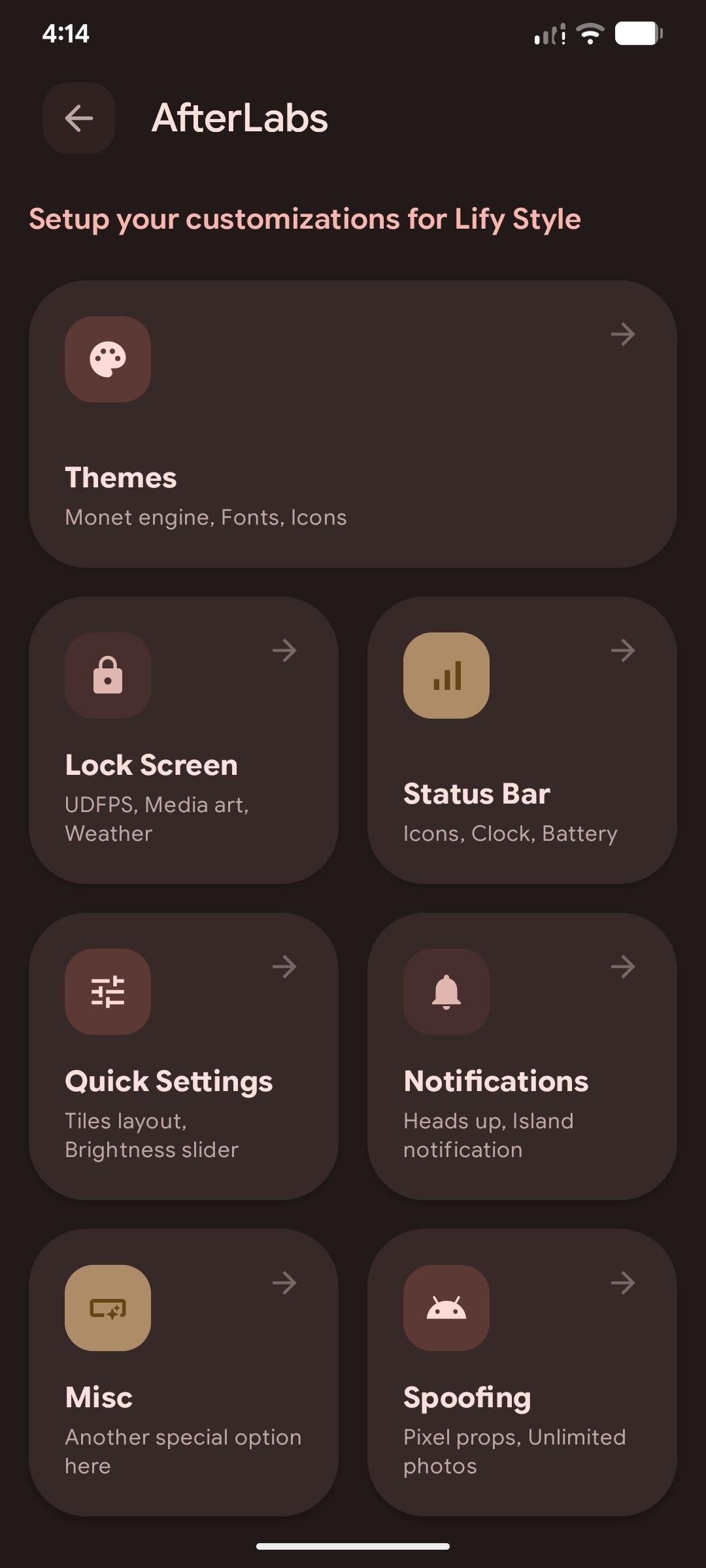Open Lock Screen customizations
Screen dimensions: 706x1568
(x=184, y=740)
